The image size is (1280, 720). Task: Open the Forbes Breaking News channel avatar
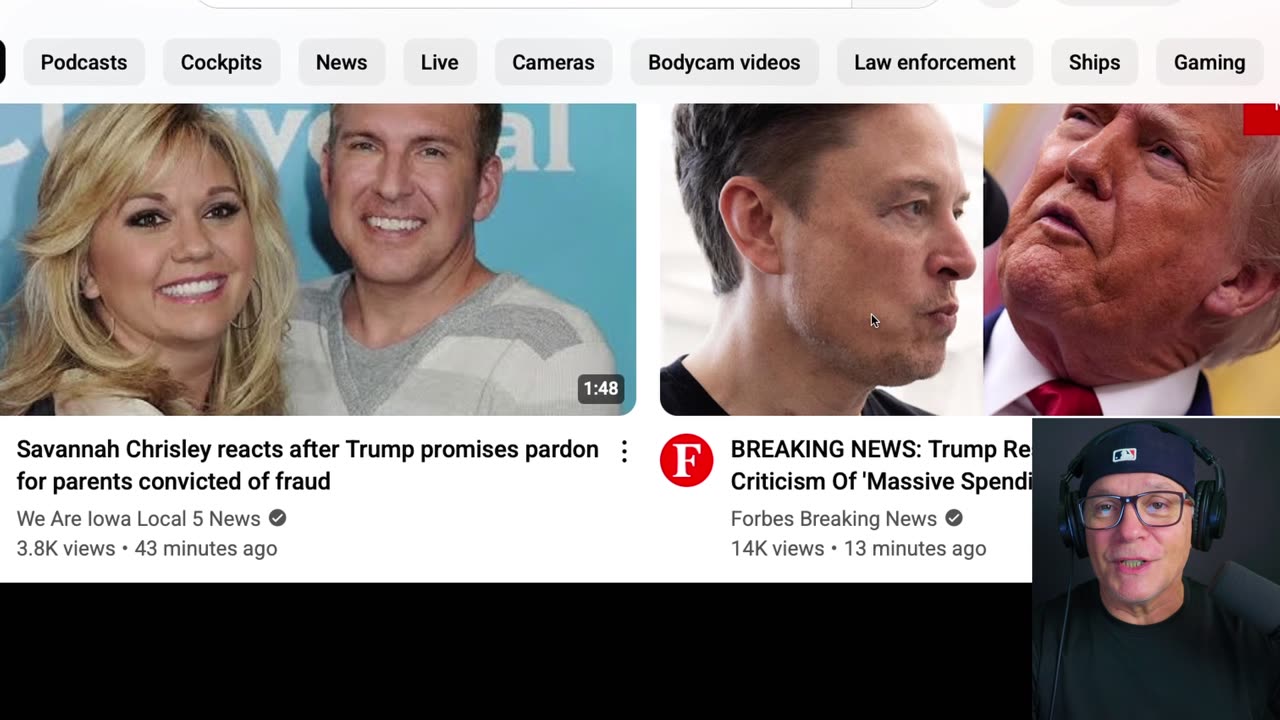[686, 461]
